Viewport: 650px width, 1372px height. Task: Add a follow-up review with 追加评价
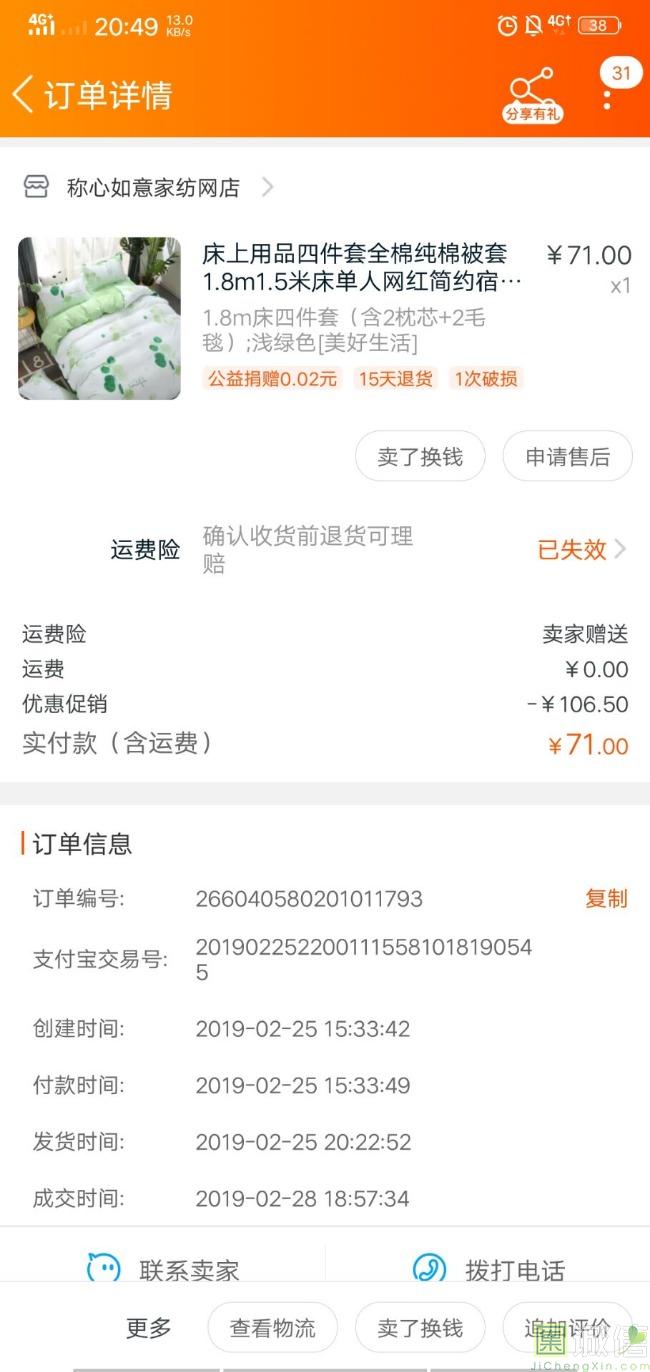(x=567, y=1328)
